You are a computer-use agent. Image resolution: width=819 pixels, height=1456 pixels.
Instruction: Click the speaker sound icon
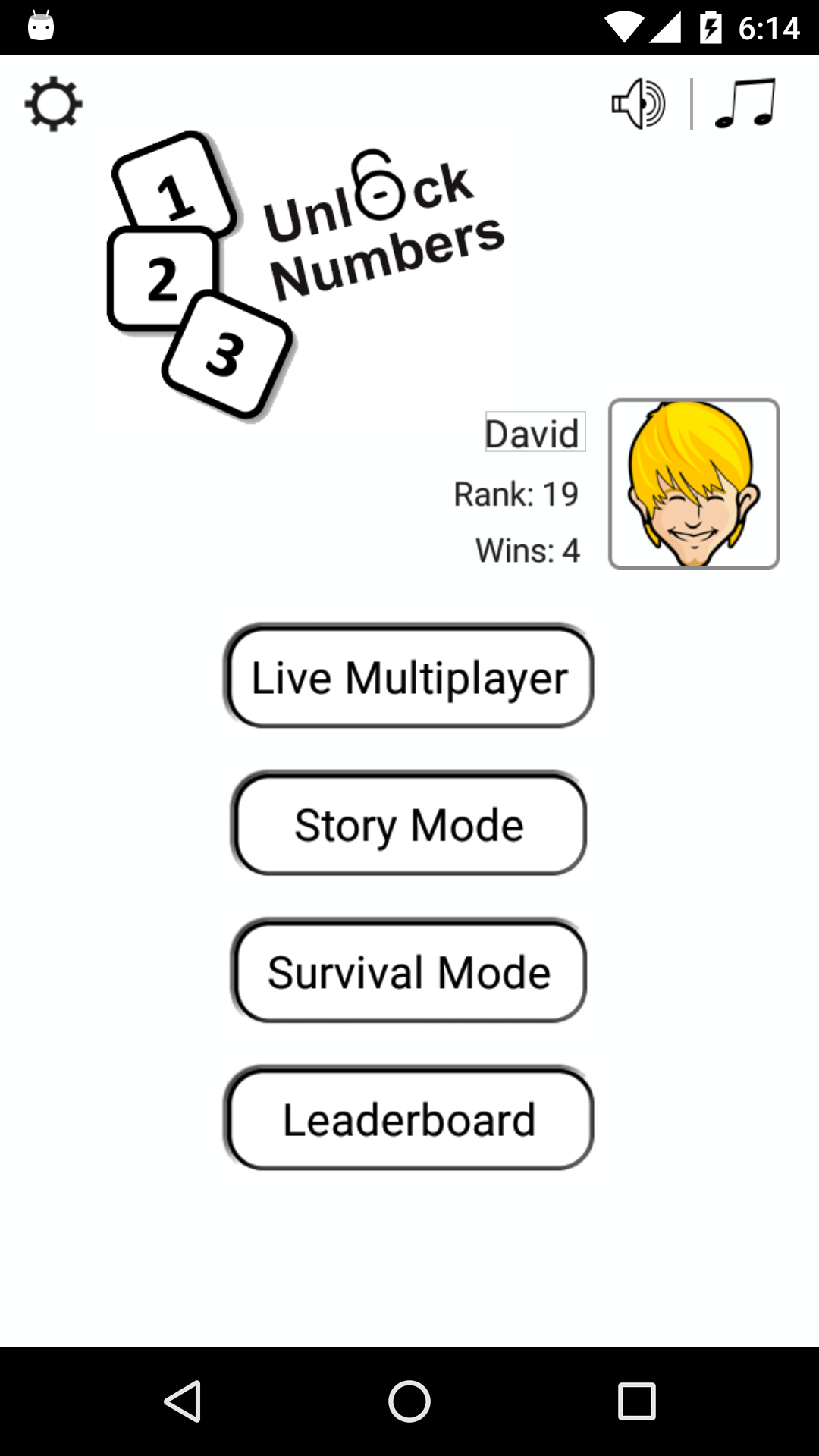638,105
